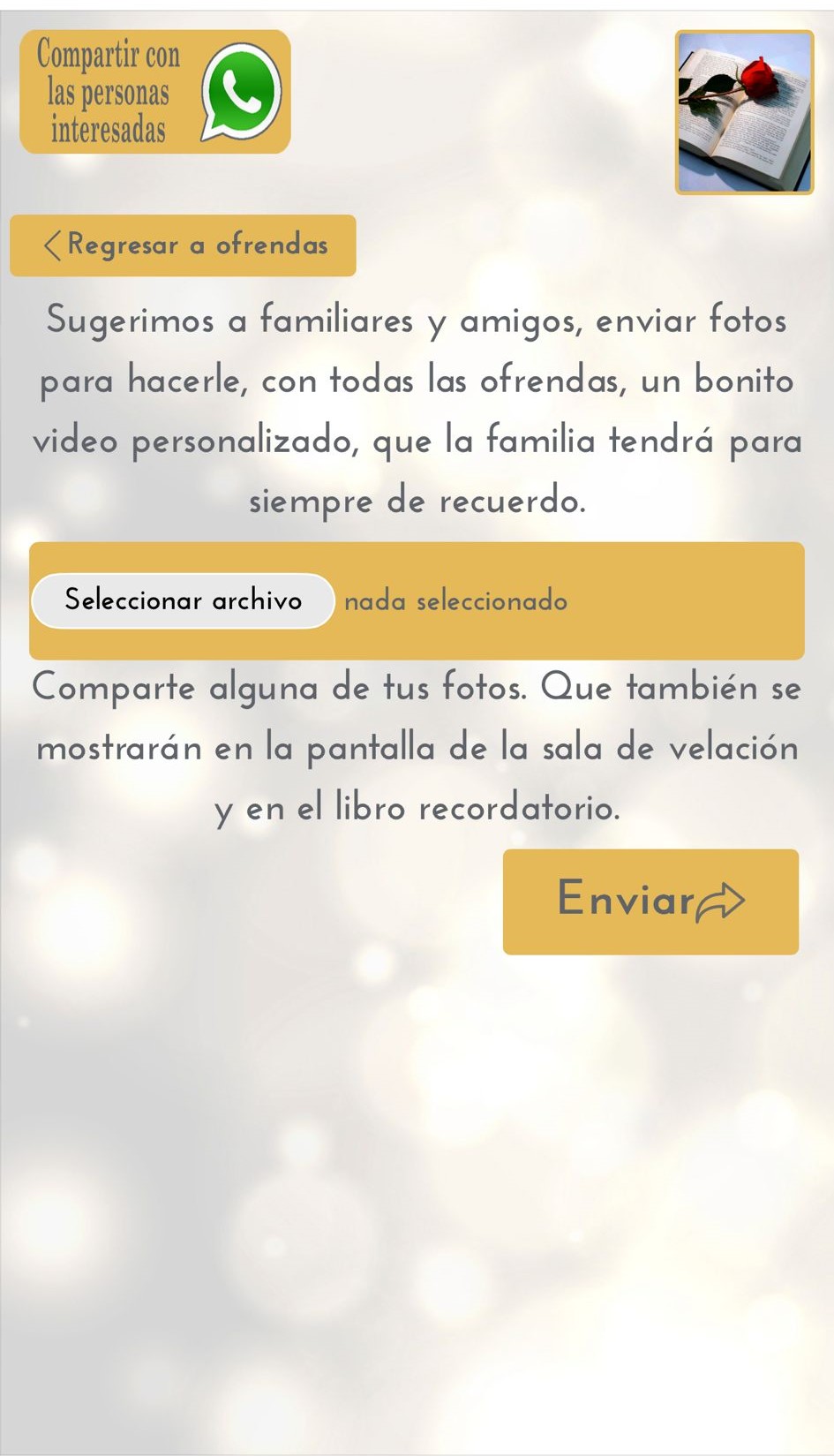Select the Comparte alguna de tus fotos paragraph

417,747
